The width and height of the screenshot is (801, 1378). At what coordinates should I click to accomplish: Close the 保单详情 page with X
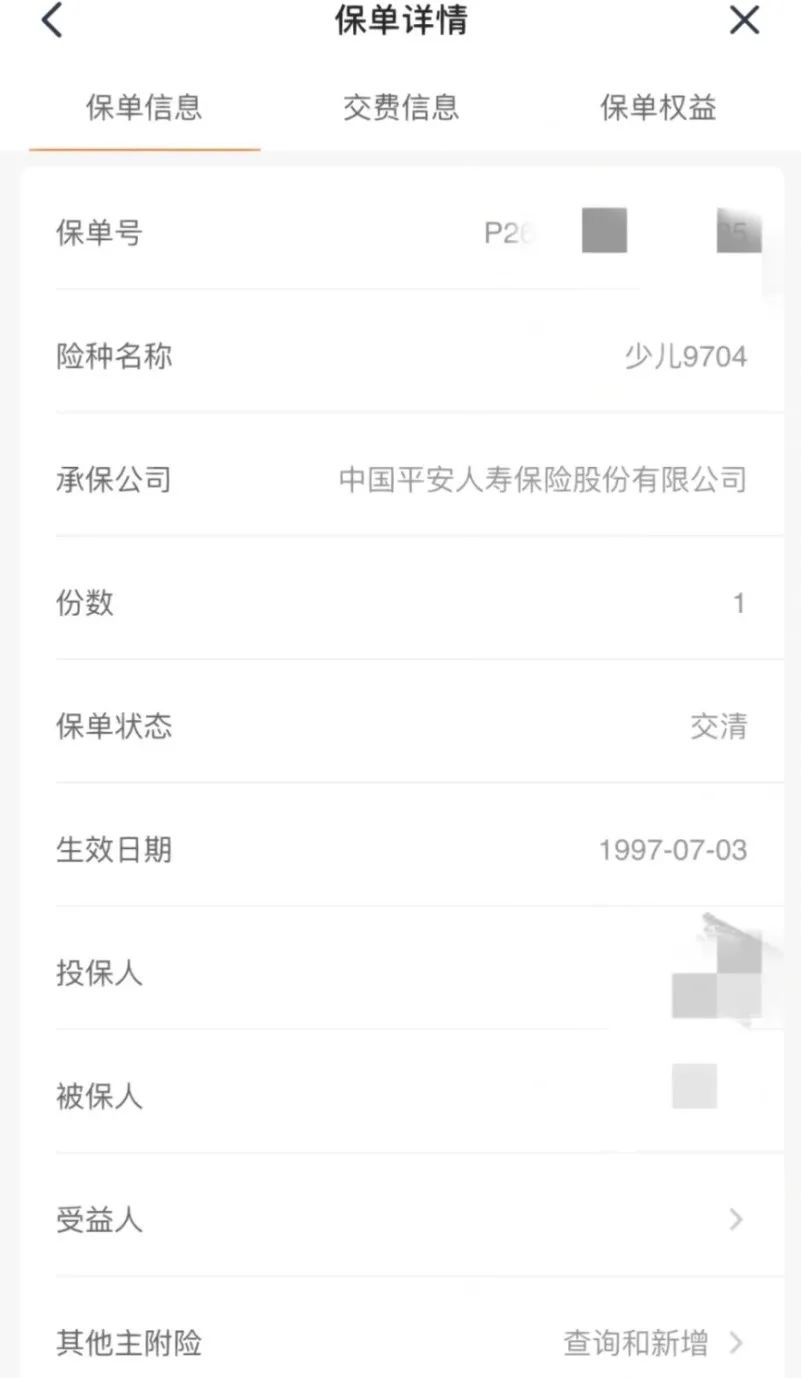pos(744,20)
